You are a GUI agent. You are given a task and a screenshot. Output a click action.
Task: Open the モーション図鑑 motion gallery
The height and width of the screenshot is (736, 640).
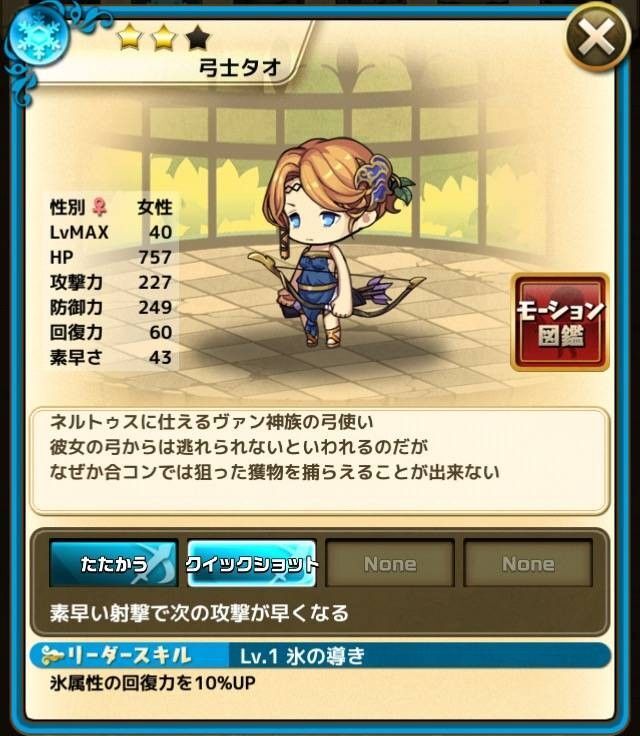(x=559, y=322)
